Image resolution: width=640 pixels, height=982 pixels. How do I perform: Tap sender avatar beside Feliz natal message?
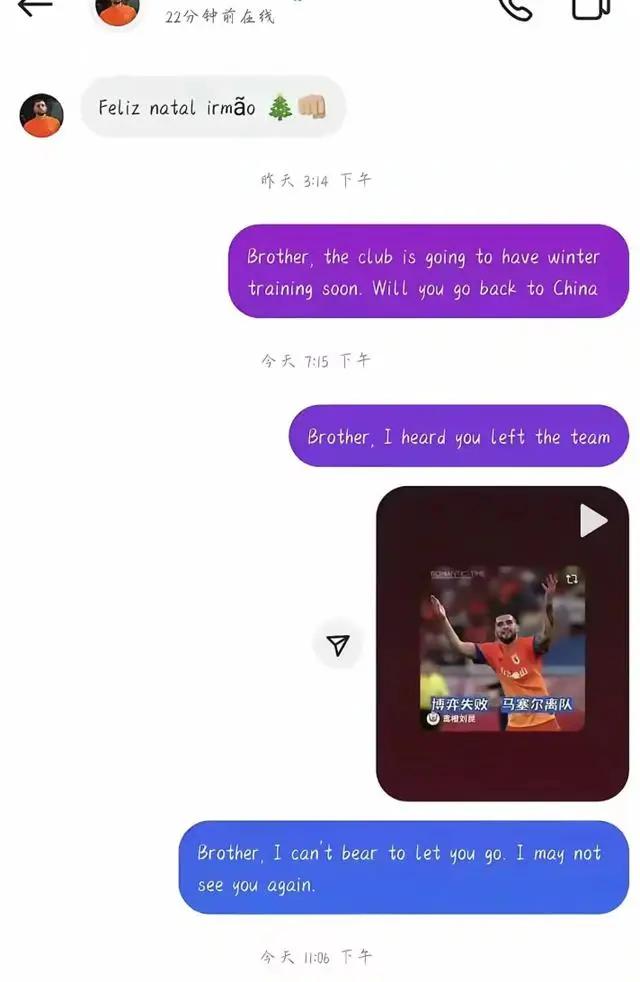click(42, 115)
